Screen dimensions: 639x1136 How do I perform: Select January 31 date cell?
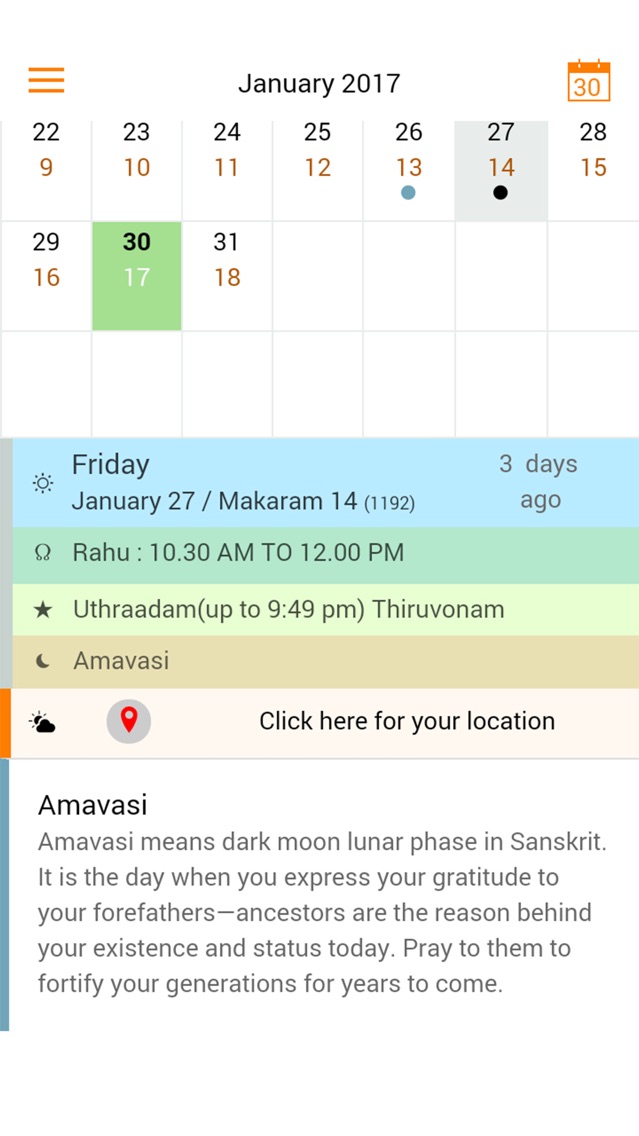[x=227, y=275]
